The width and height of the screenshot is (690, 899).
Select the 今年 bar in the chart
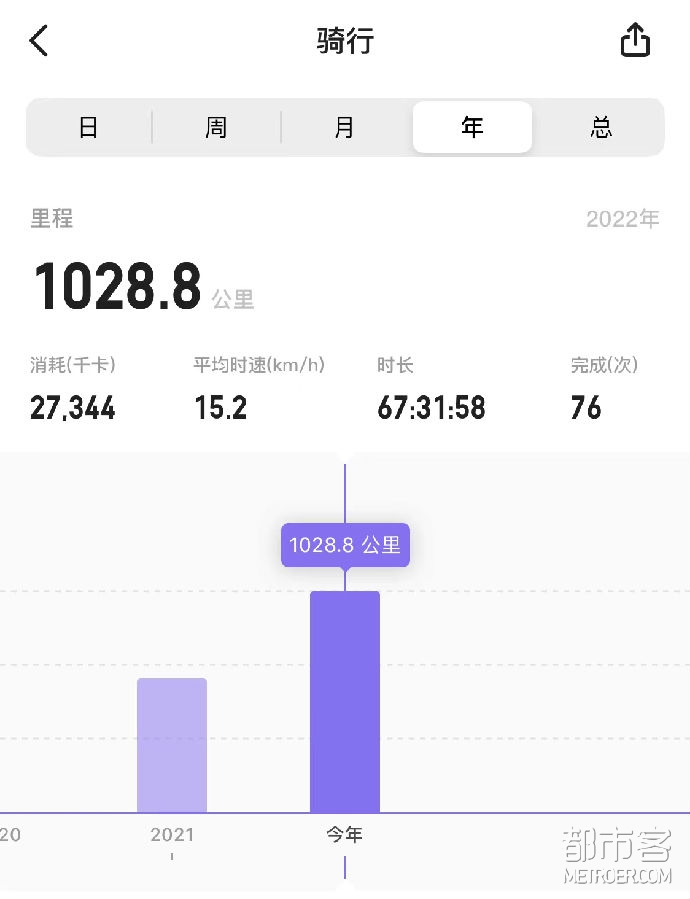click(x=345, y=701)
